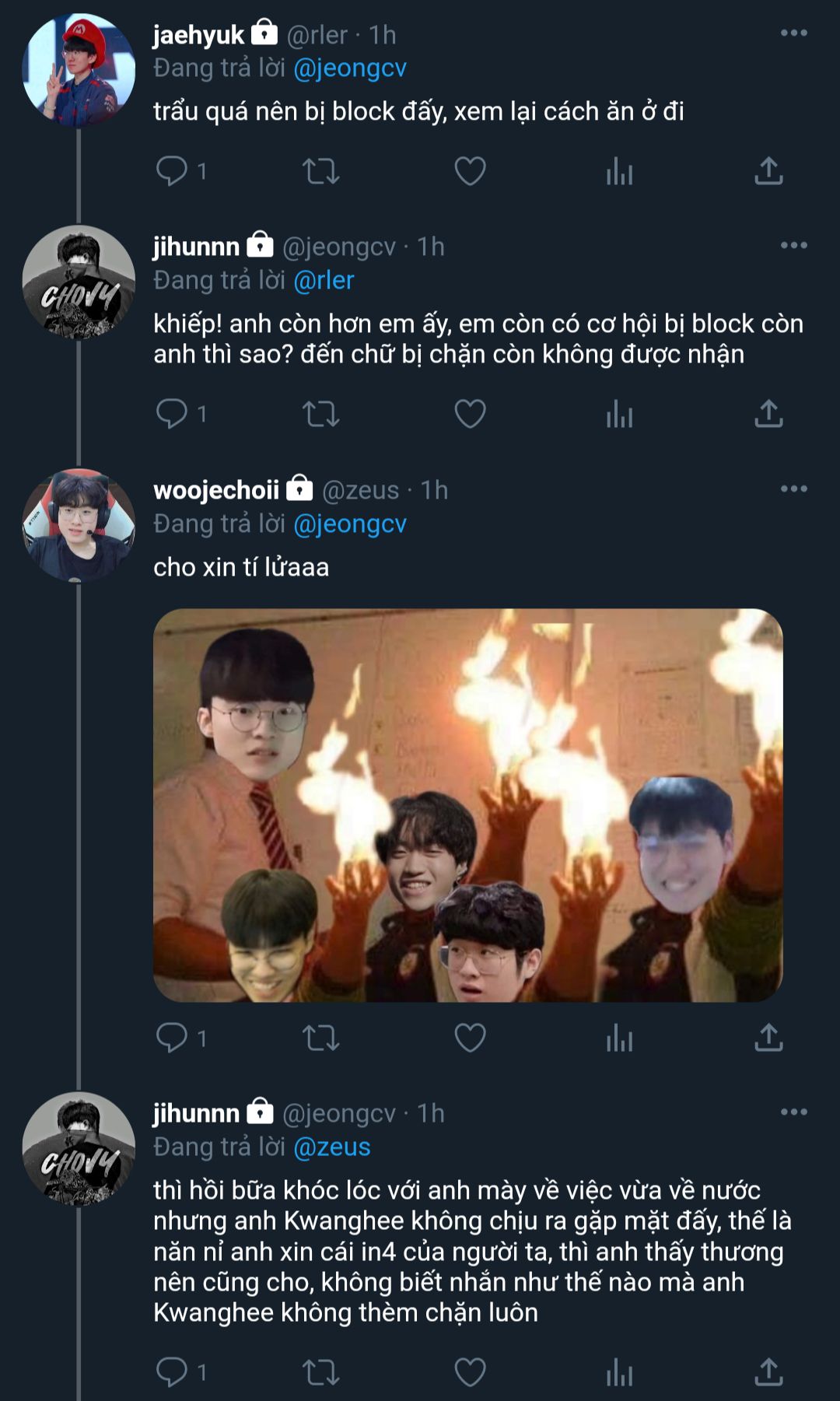Open overflow menu on woojechoii's tweet
Viewport: 840px width, 1401px height.
(x=793, y=489)
